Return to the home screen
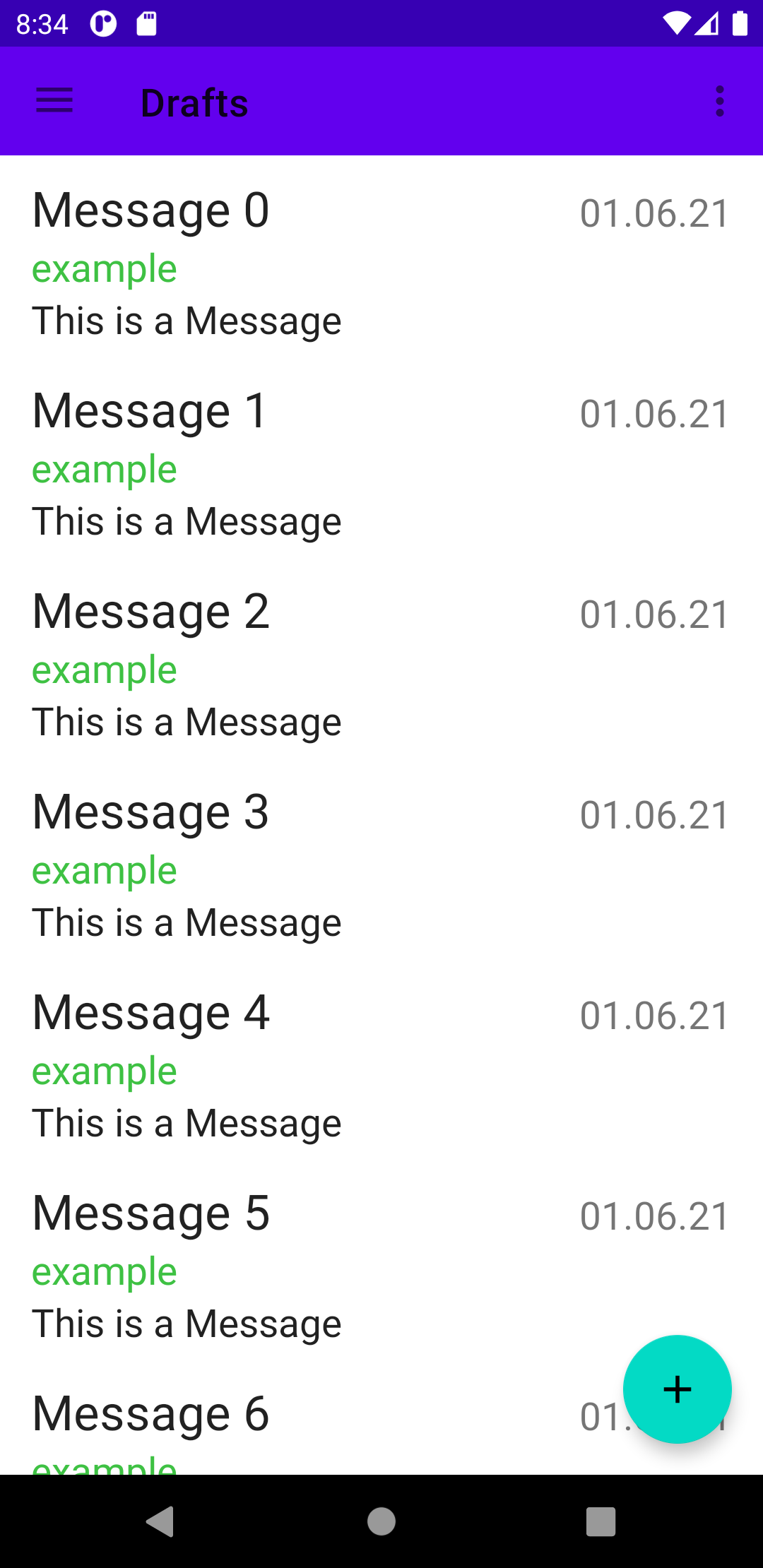Viewport: 763px width, 1568px height. [x=381, y=1521]
